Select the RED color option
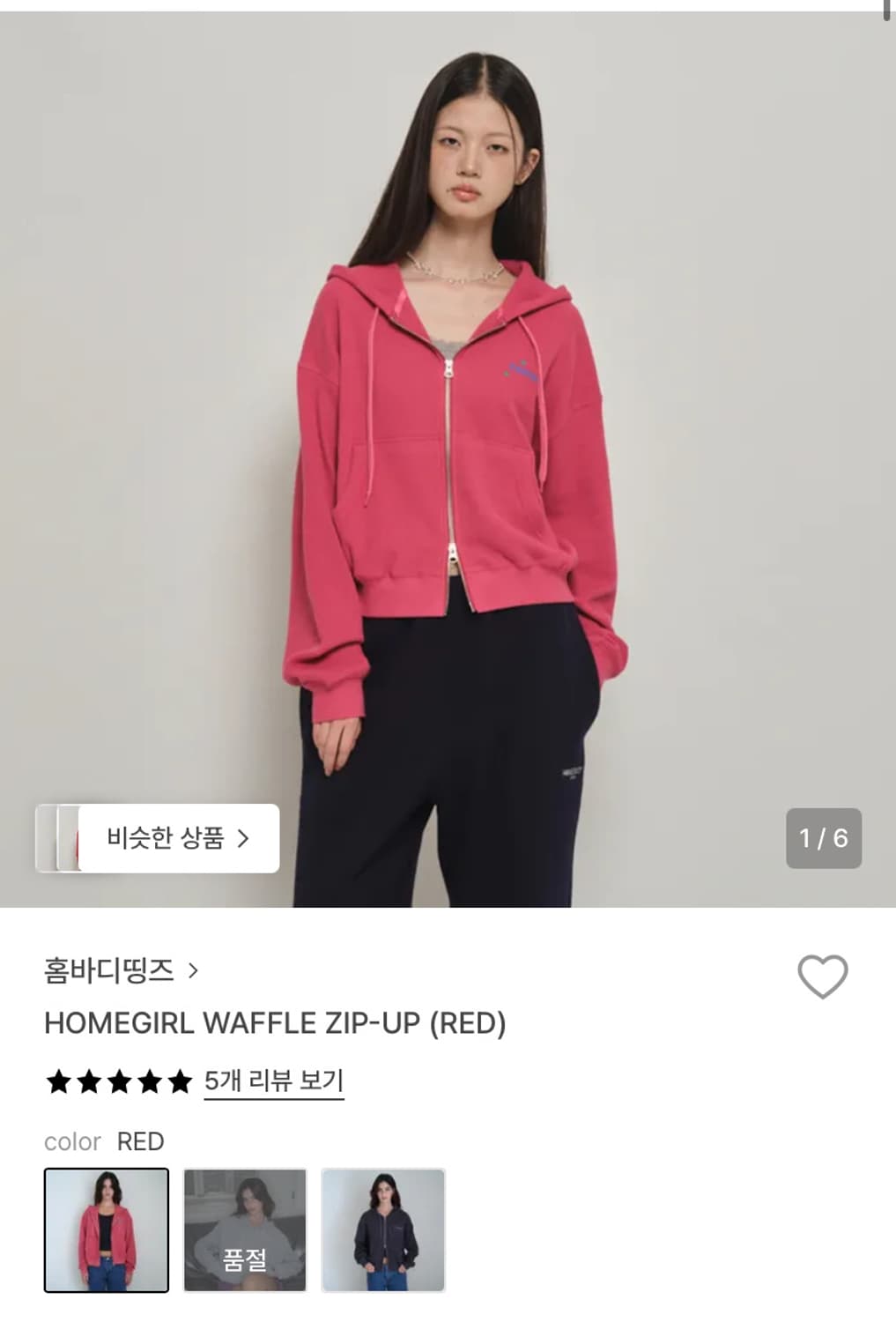The height and width of the screenshot is (1322, 896). [x=106, y=1228]
